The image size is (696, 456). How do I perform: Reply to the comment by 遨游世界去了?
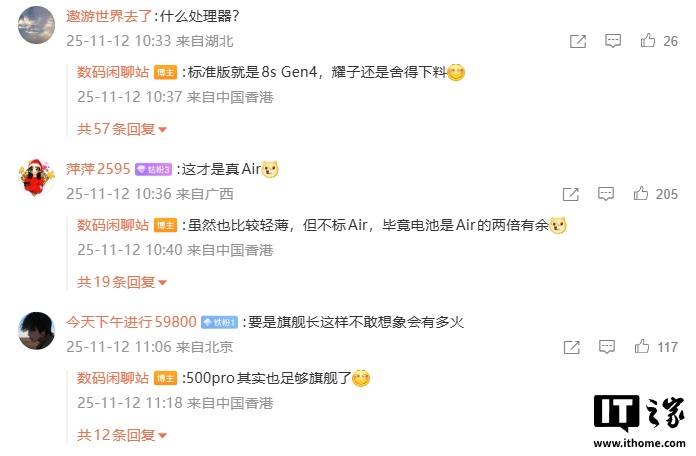point(613,41)
